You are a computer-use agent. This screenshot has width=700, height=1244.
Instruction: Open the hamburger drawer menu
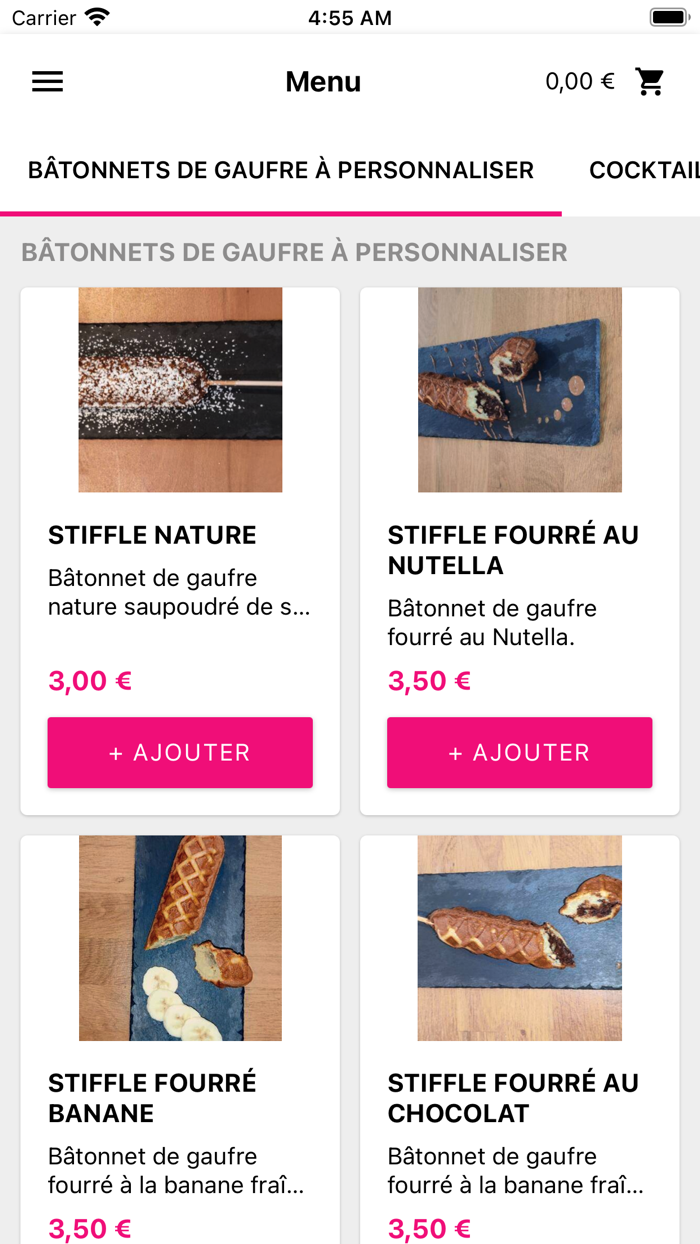[x=48, y=82]
